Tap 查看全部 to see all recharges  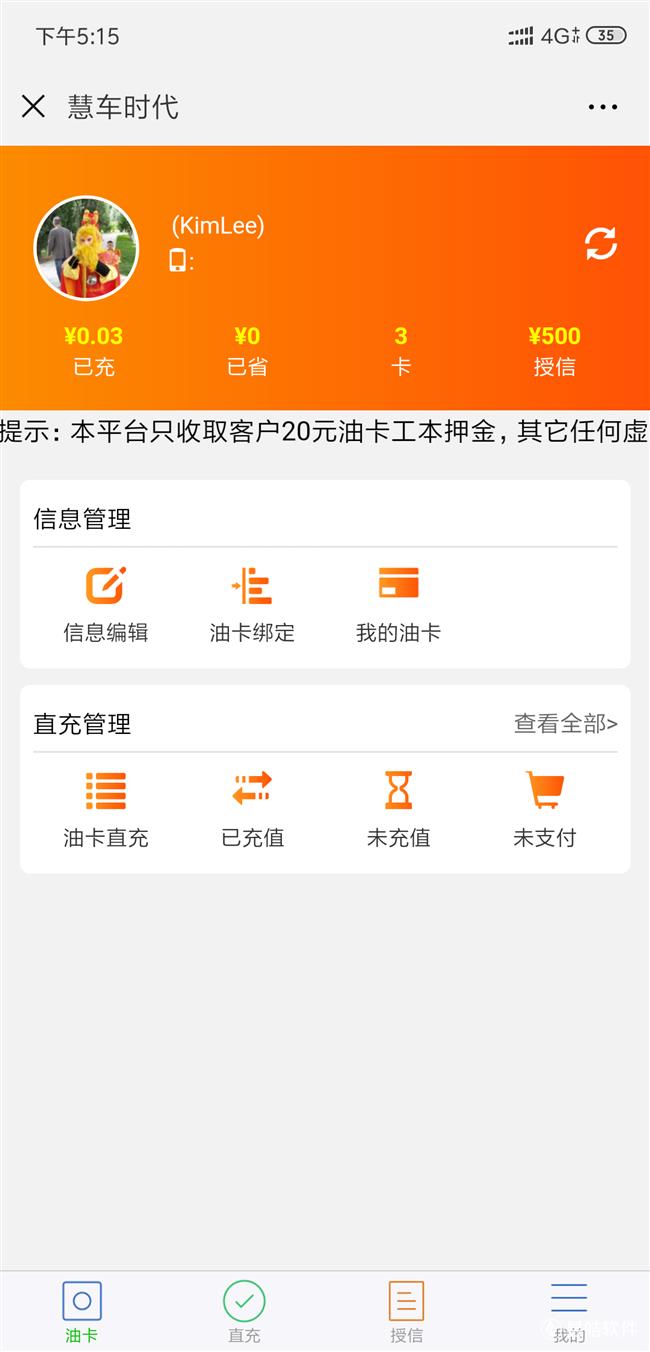click(x=565, y=723)
